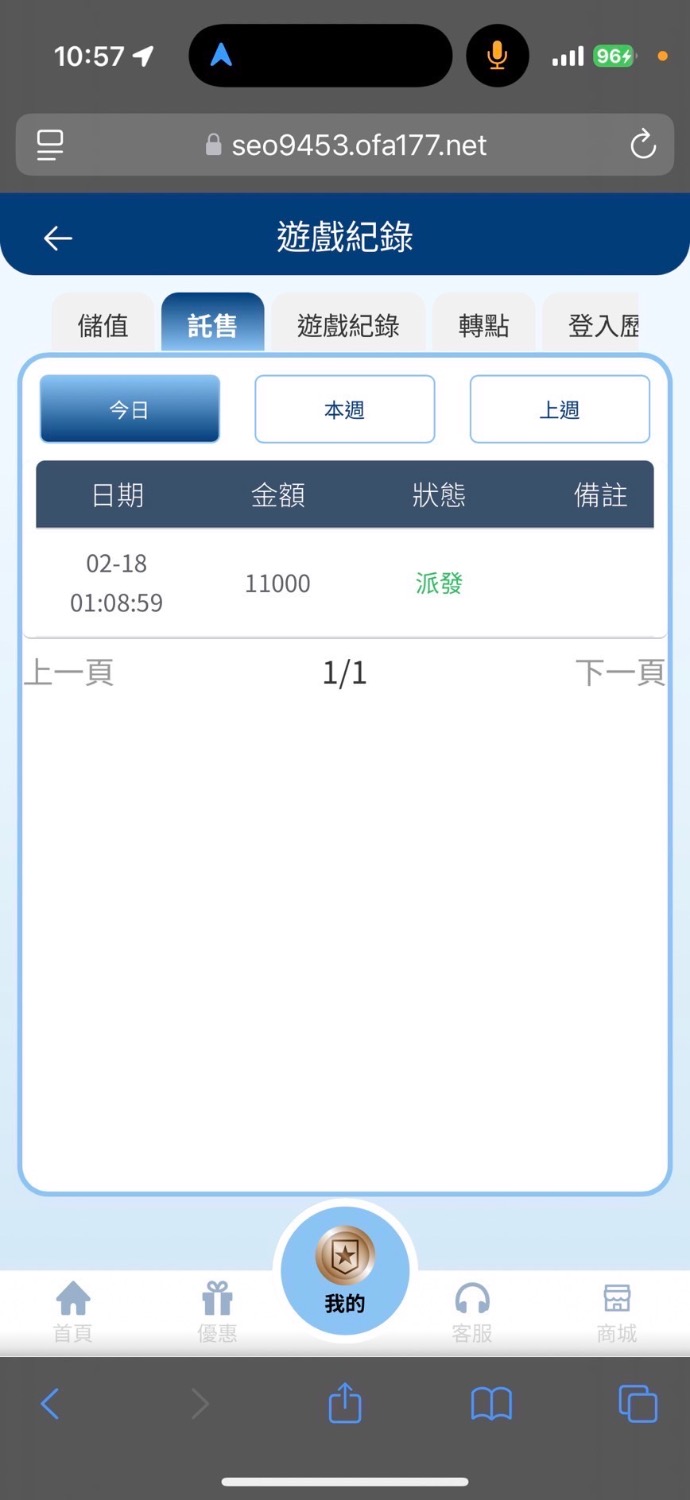690x1500 pixels.
Task: Tap the seo9453.ofa177.net address bar
Action: pos(345,146)
